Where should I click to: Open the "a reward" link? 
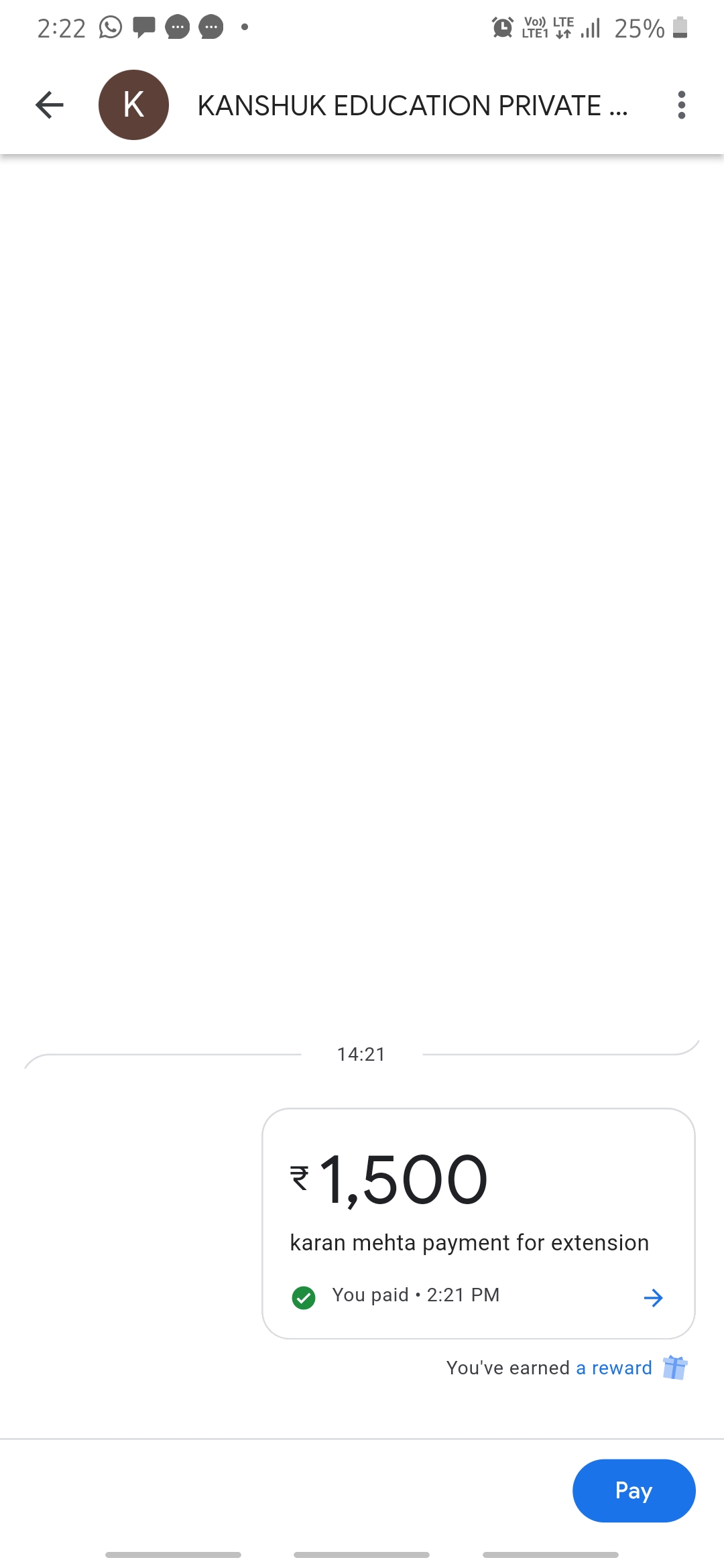point(613,1368)
